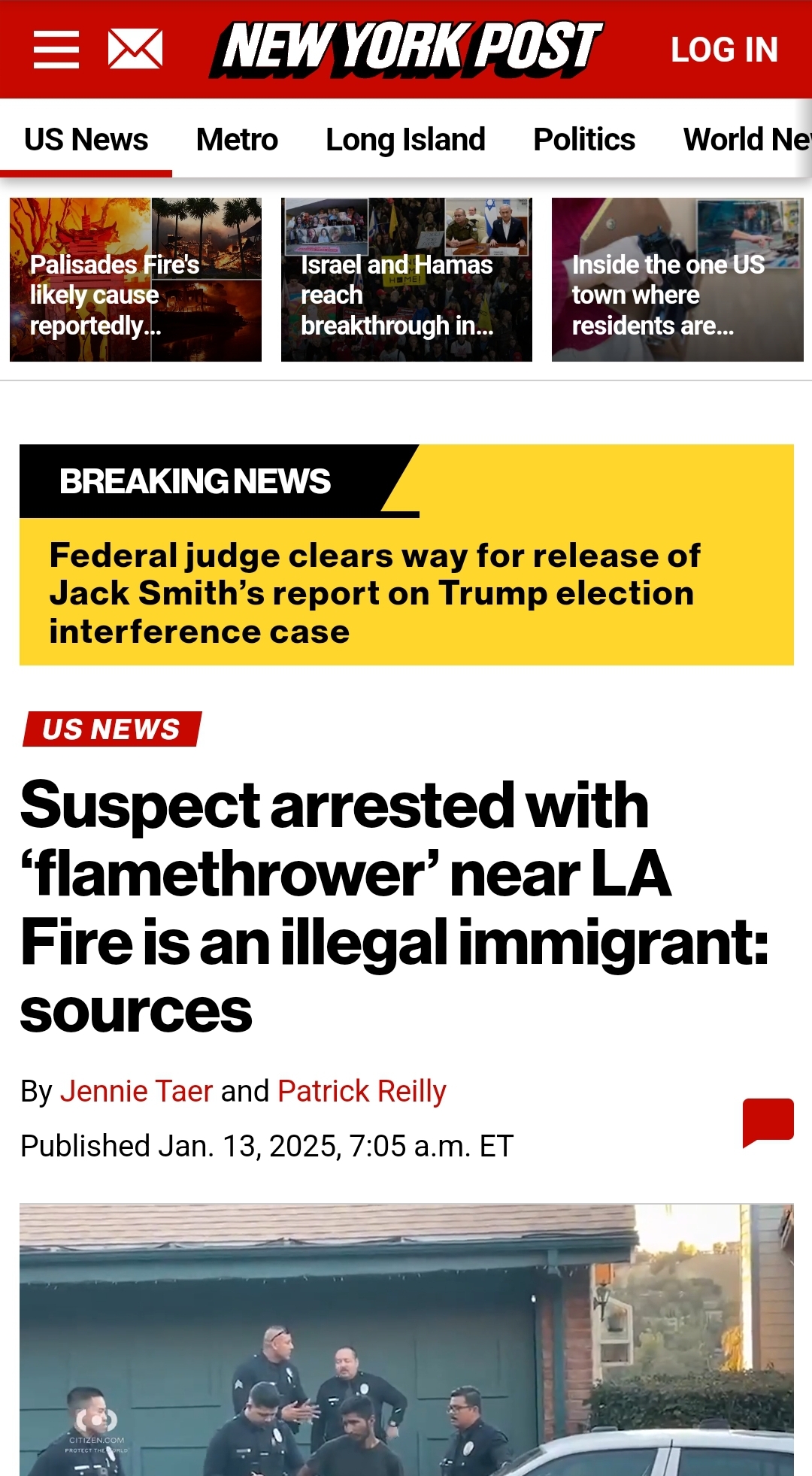The width and height of the screenshot is (812, 1476).
Task: Switch to the US News tab
Action: (86, 140)
